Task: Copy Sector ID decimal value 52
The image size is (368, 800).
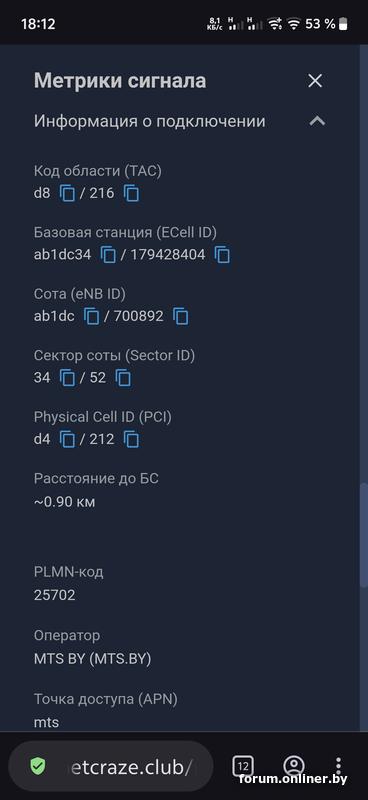Action: pos(124,378)
